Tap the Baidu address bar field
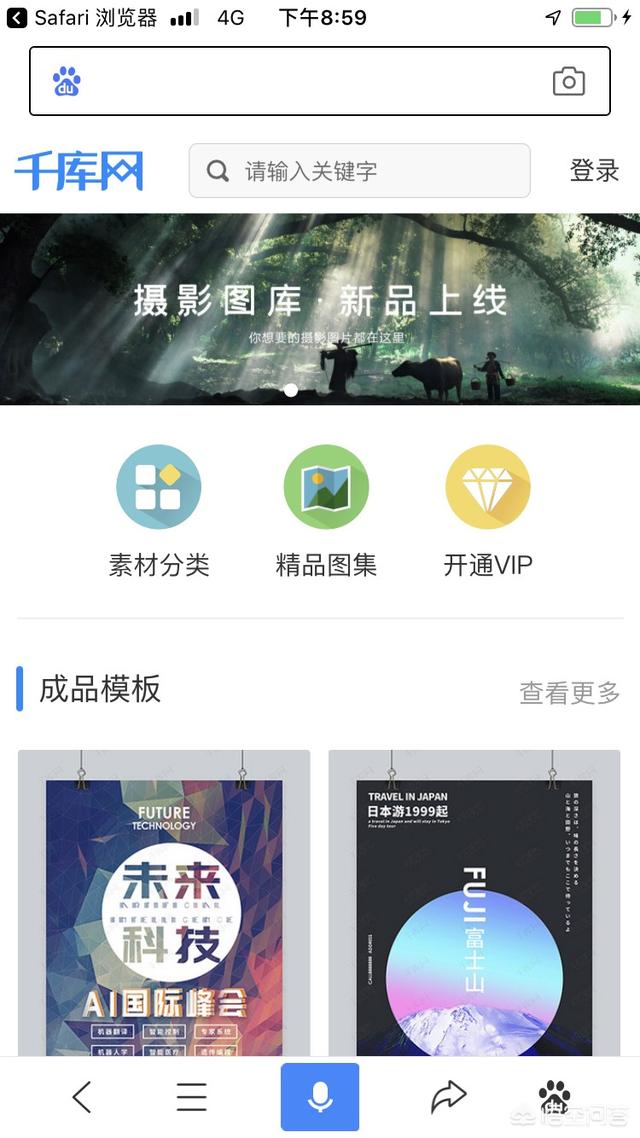The image size is (640, 1138). (310, 81)
